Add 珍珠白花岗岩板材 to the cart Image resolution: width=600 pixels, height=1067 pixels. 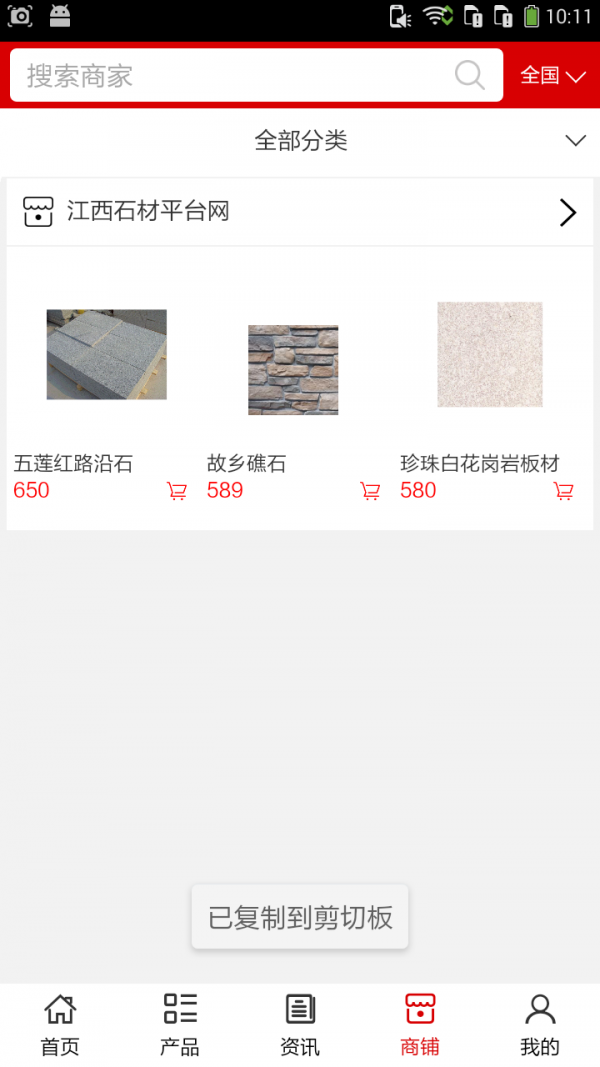tap(563, 491)
